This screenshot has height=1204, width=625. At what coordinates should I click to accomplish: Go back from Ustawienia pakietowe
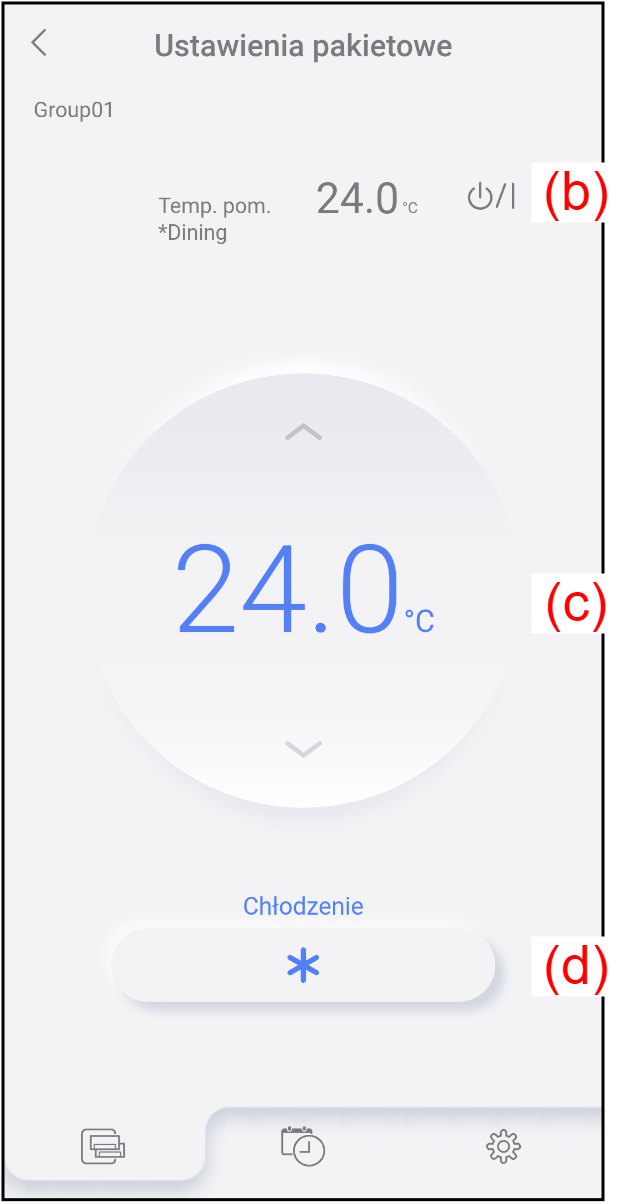click(x=39, y=43)
